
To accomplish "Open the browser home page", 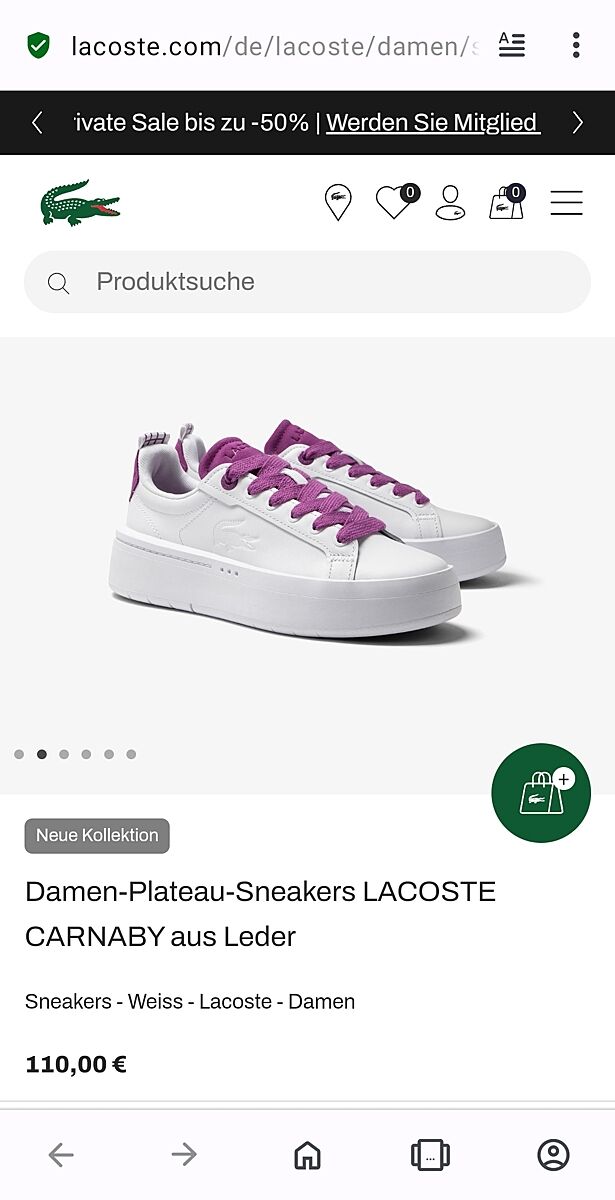I will pyautogui.click(x=307, y=1155).
